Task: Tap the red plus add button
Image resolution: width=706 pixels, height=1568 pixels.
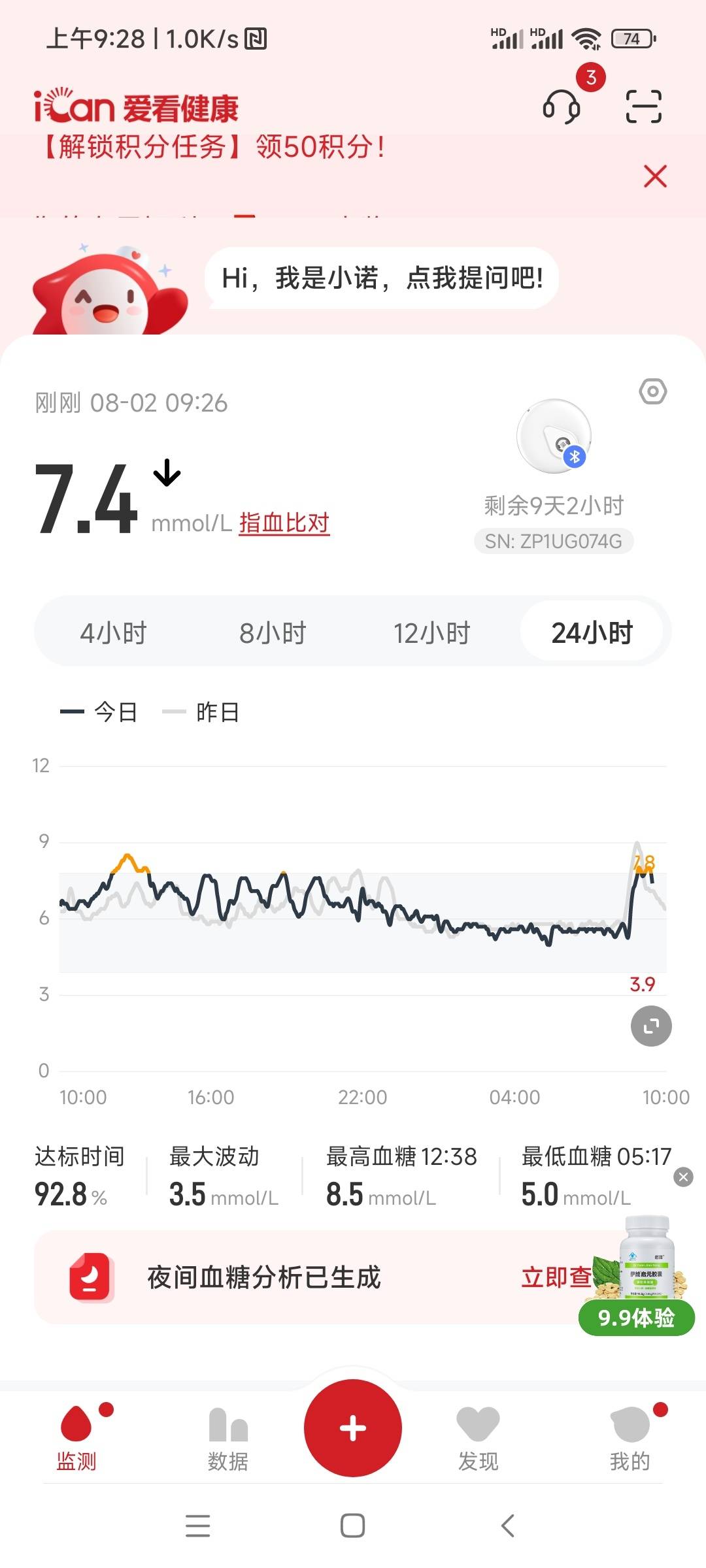Action: click(x=353, y=1428)
